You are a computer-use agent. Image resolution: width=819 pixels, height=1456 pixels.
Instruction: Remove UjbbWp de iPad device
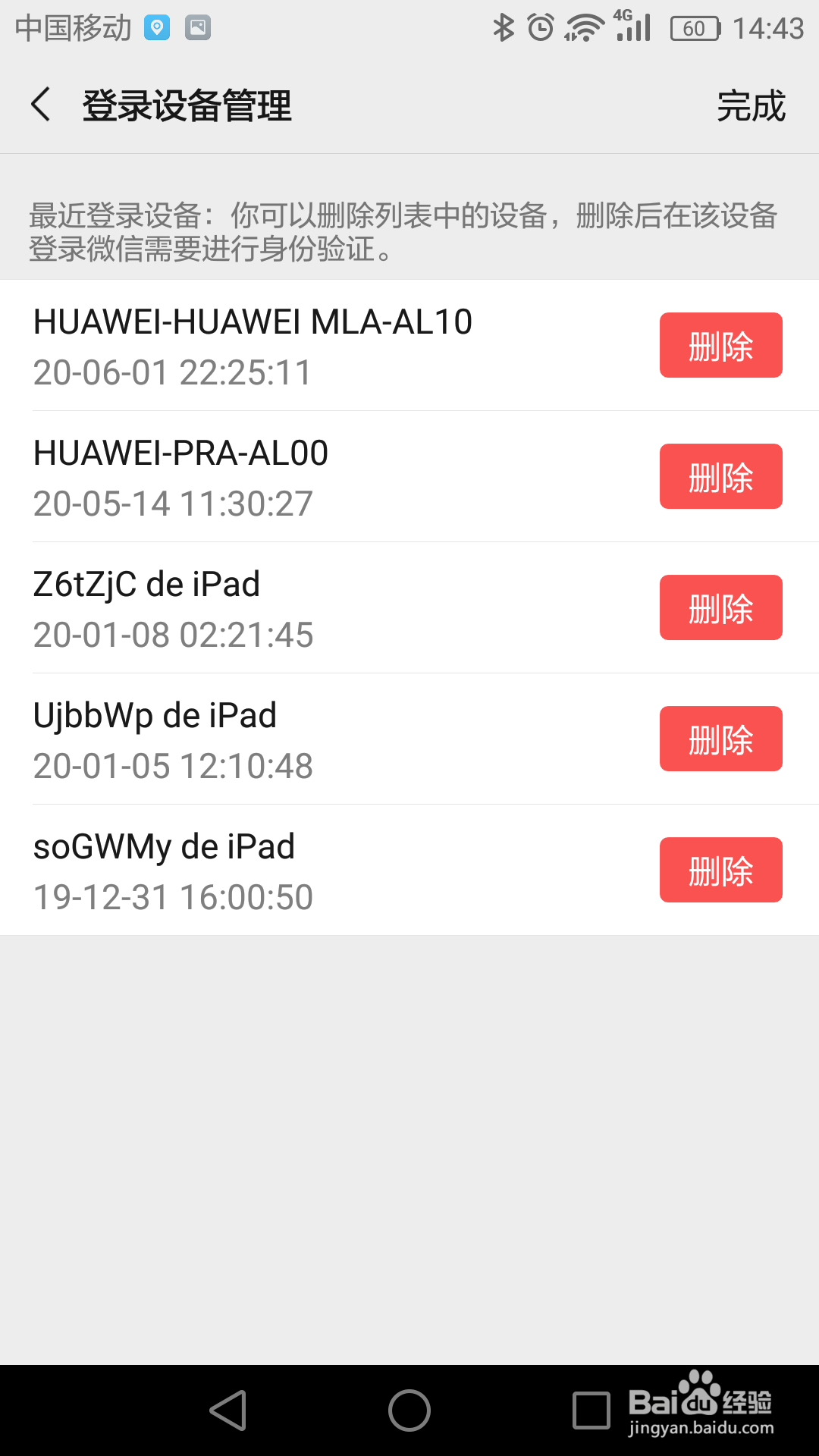pos(720,739)
